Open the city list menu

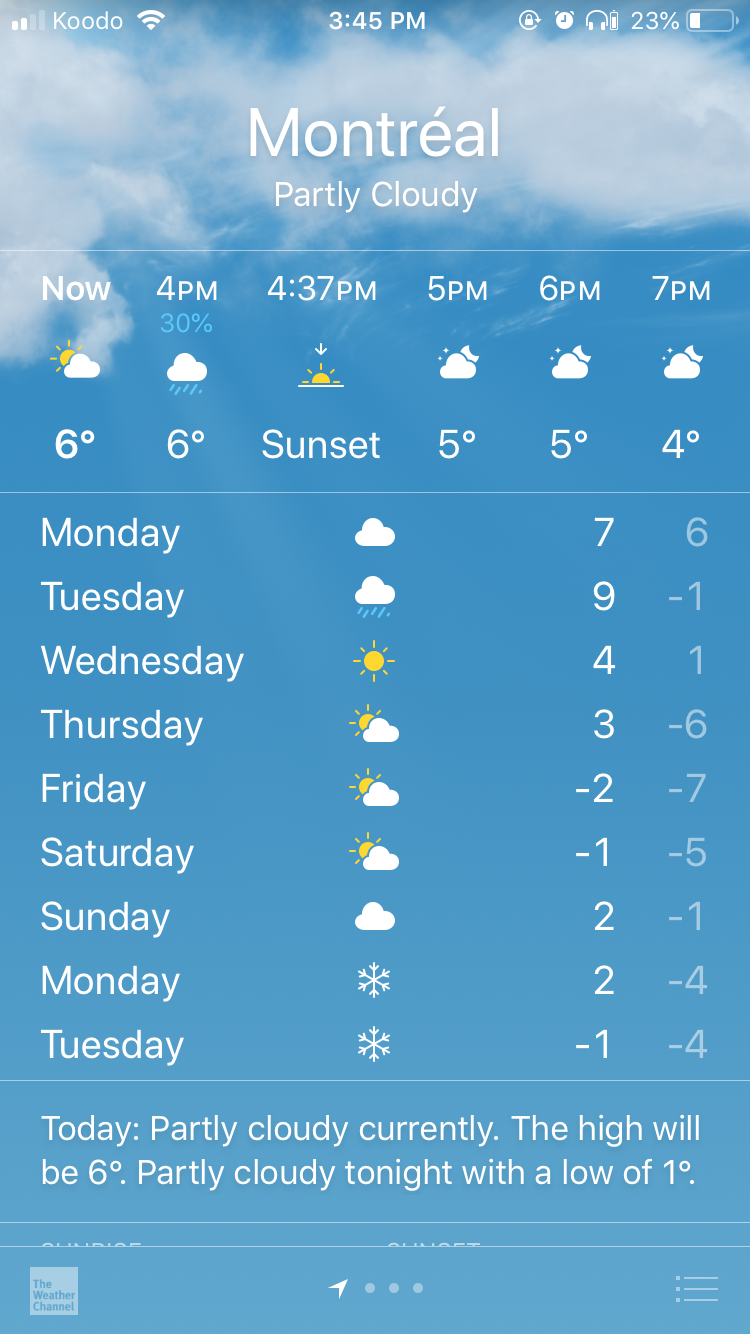[x=697, y=1289]
